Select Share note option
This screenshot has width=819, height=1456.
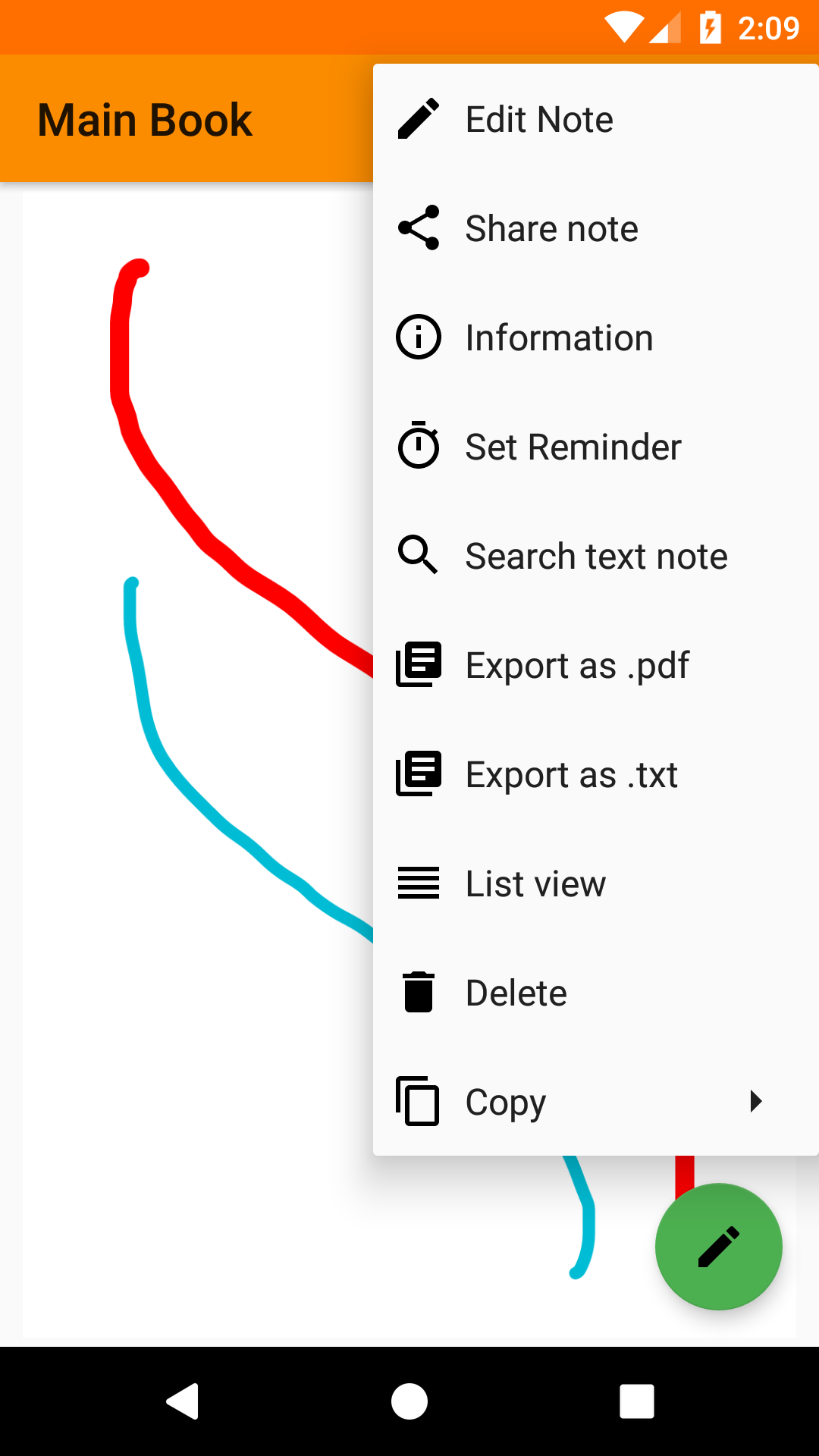tap(551, 227)
